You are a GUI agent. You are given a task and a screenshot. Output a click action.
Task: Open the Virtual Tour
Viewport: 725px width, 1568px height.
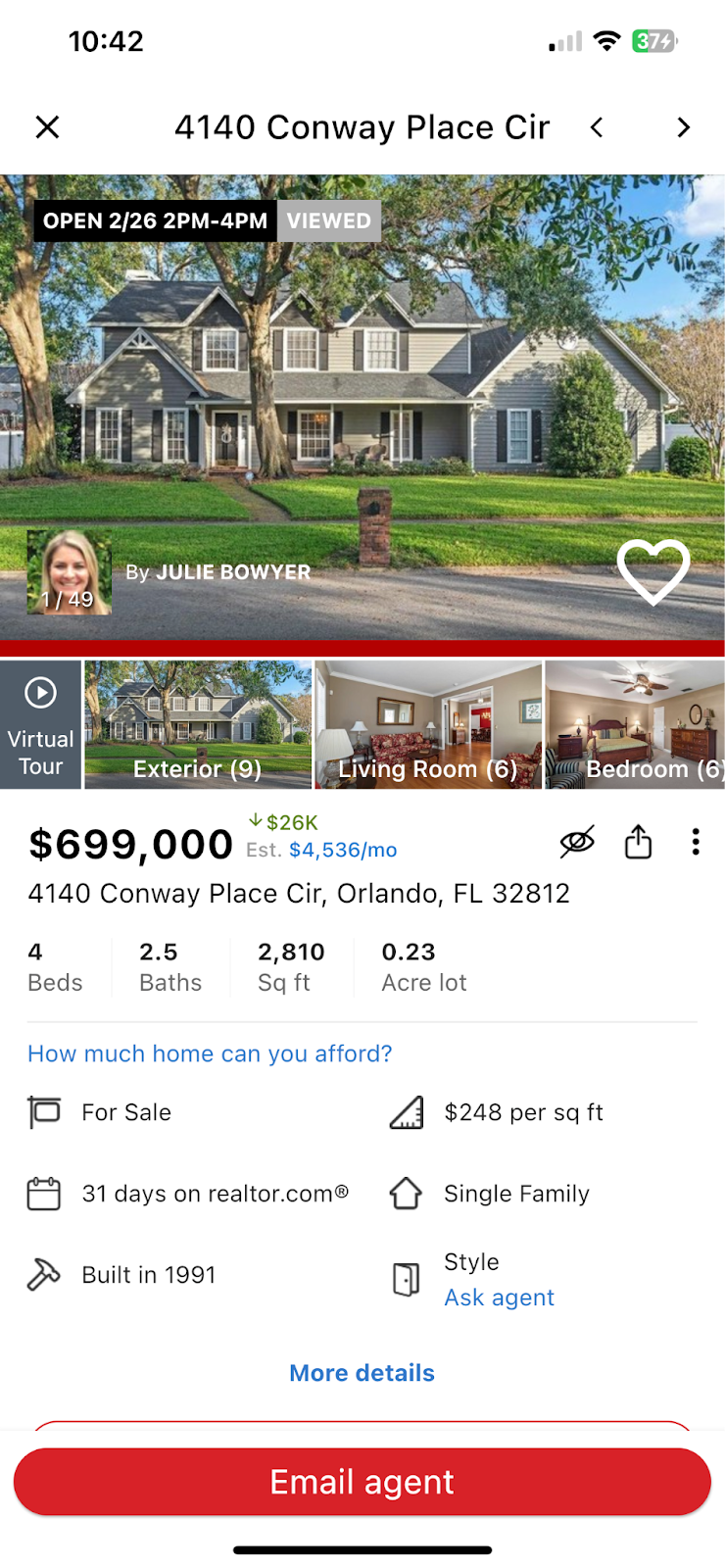coord(40,725)
